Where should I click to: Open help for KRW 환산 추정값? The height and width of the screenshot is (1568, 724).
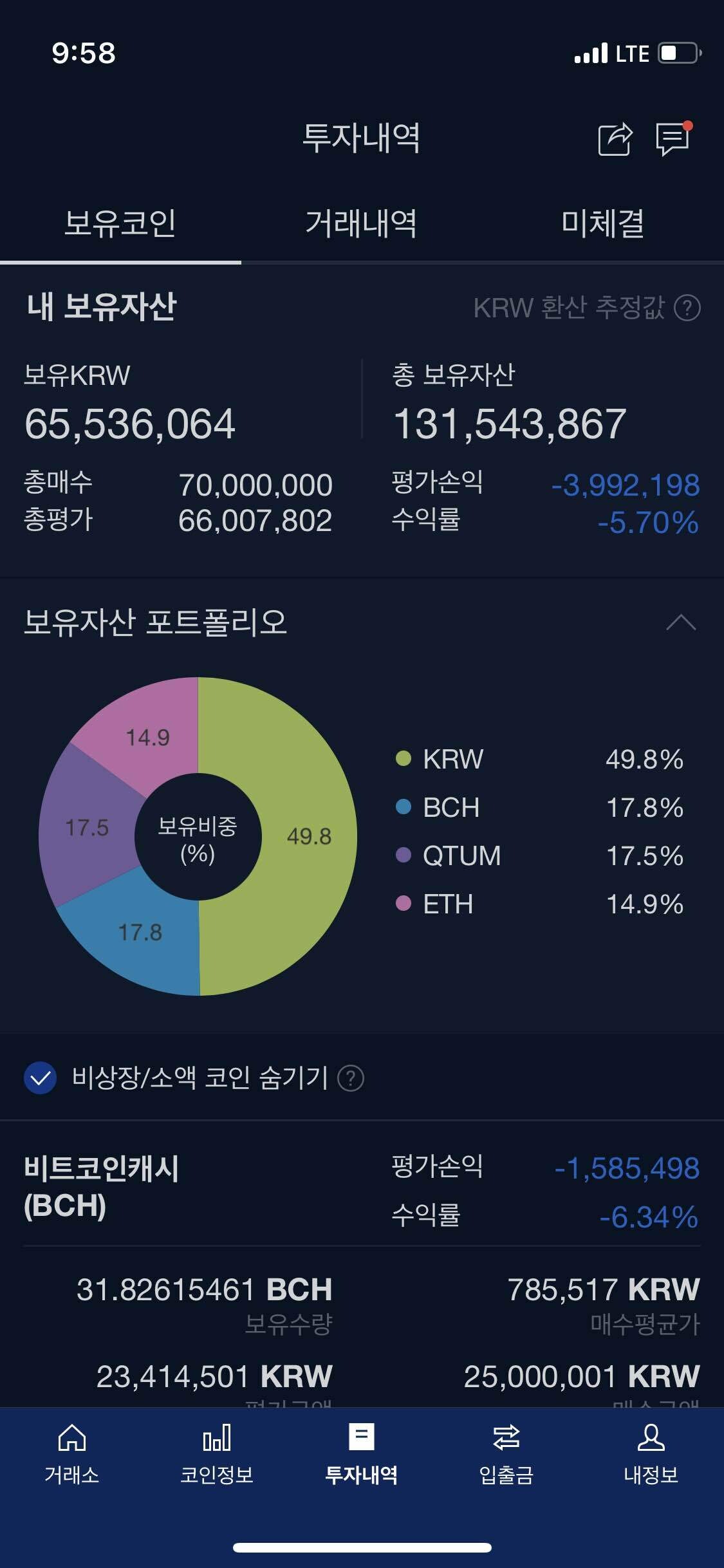tap(687, 308)
